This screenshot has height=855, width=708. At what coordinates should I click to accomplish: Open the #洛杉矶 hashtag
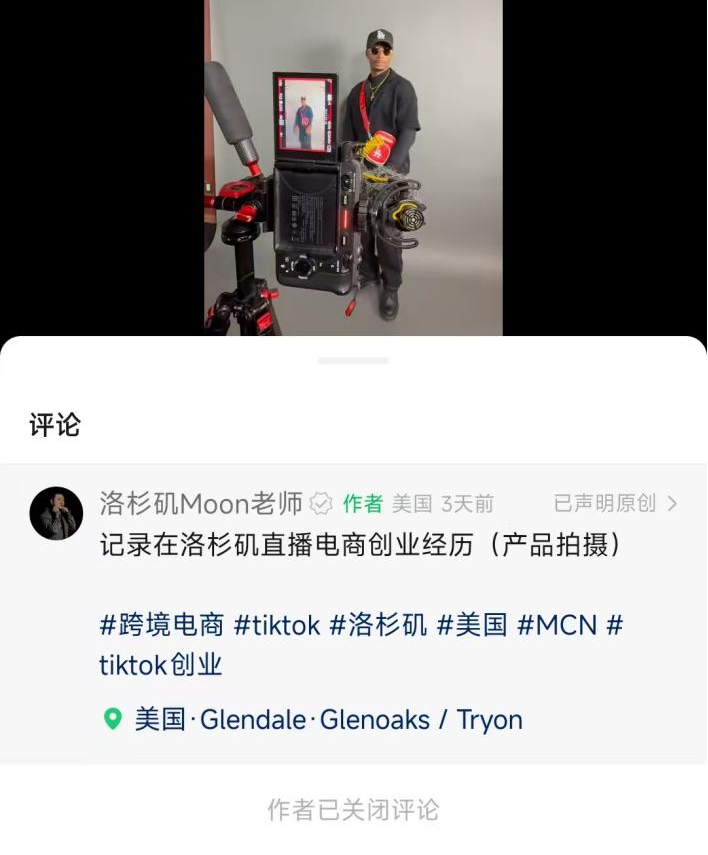pos(378,626)
